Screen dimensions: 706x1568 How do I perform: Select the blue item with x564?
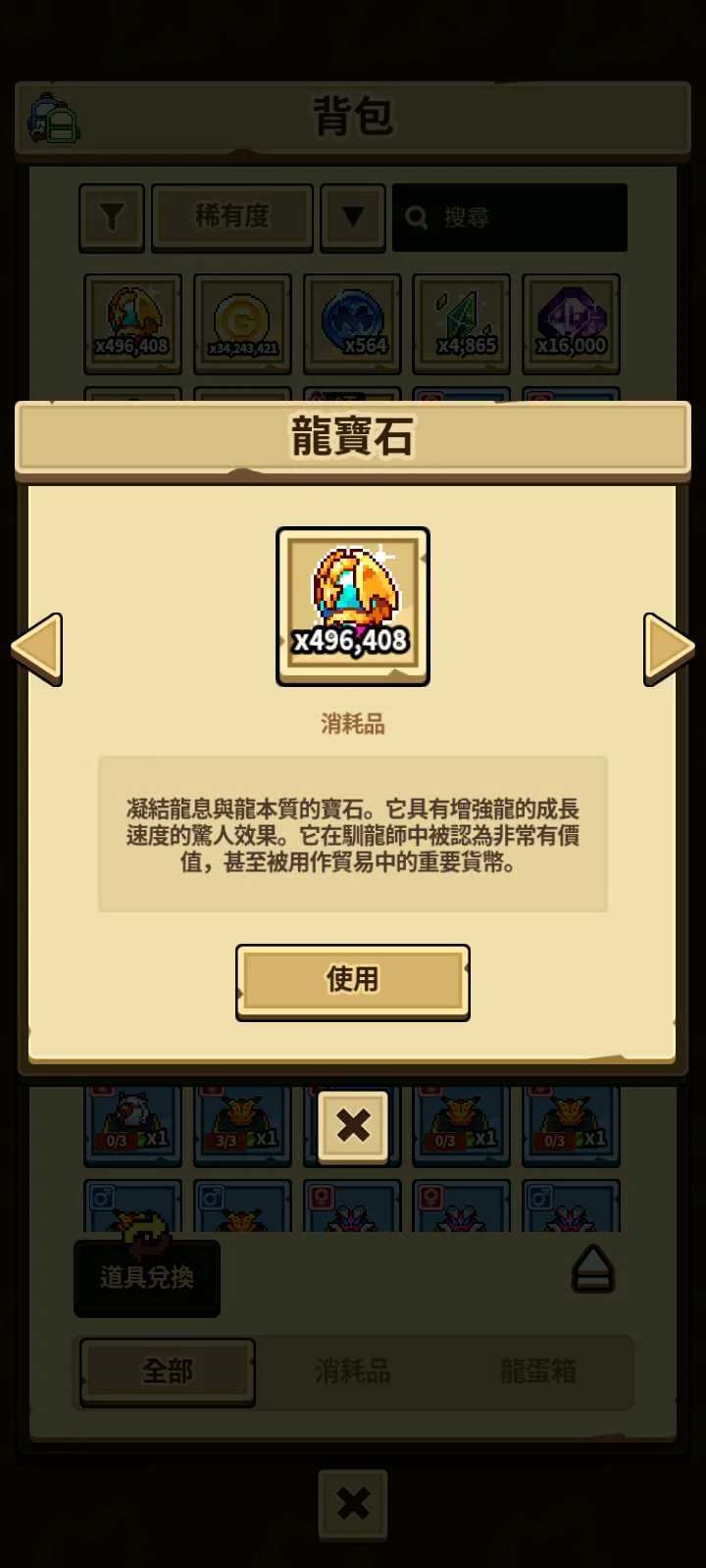pyautogui.click(x=352, y=323)
